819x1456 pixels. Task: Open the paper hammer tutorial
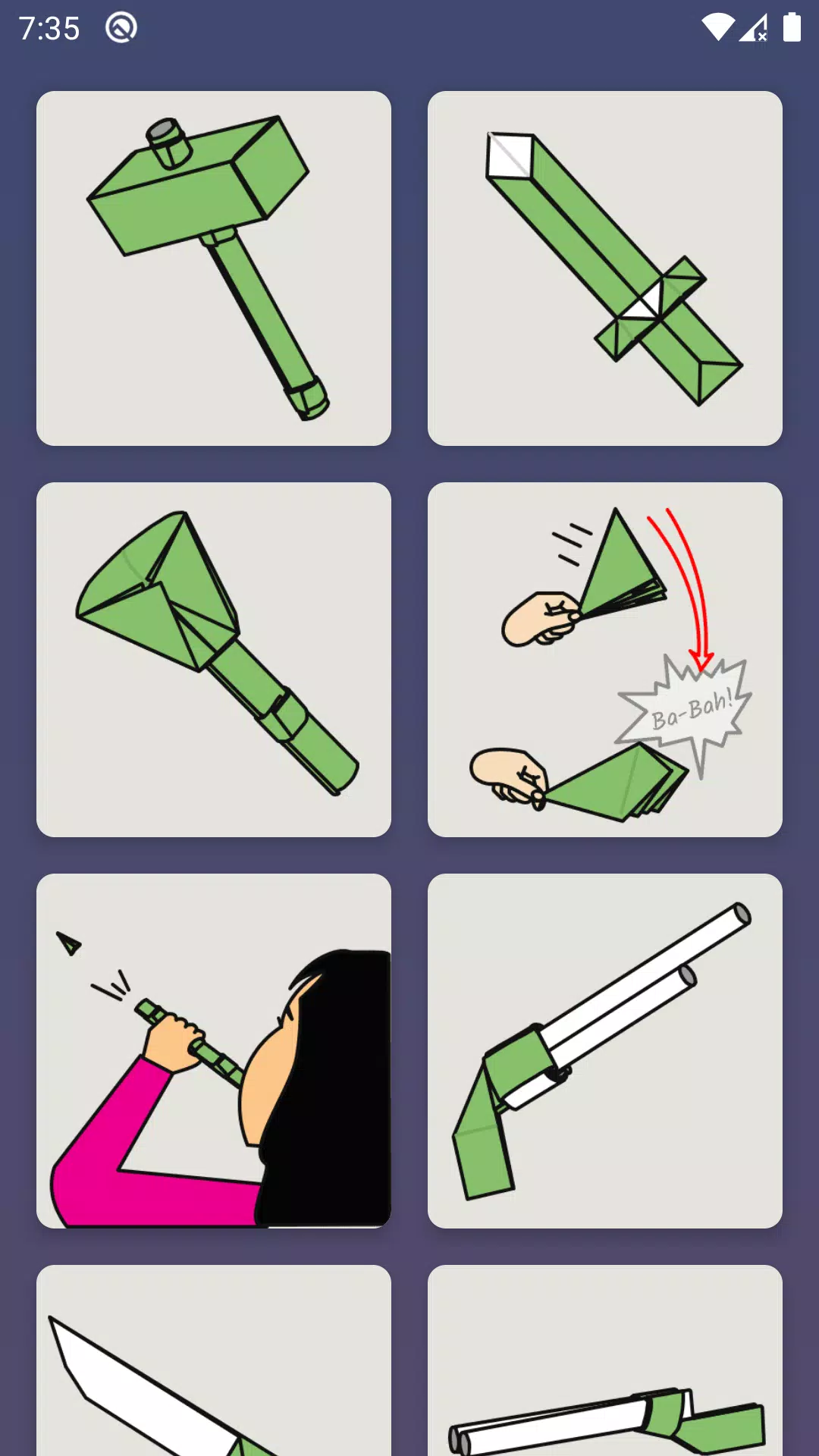[213, 268]
